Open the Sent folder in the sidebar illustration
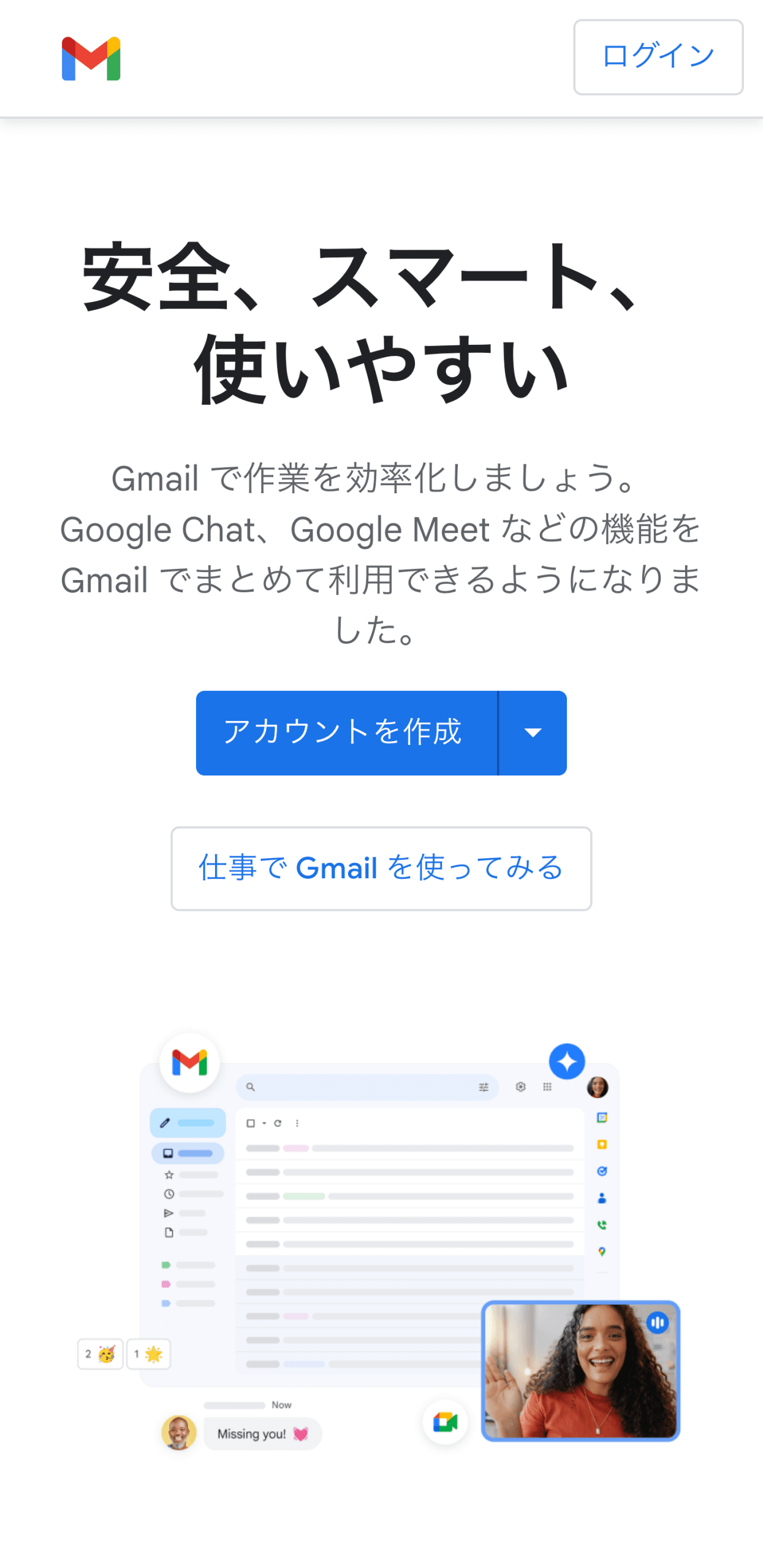763x1568 pixels. click(169, 1213)
